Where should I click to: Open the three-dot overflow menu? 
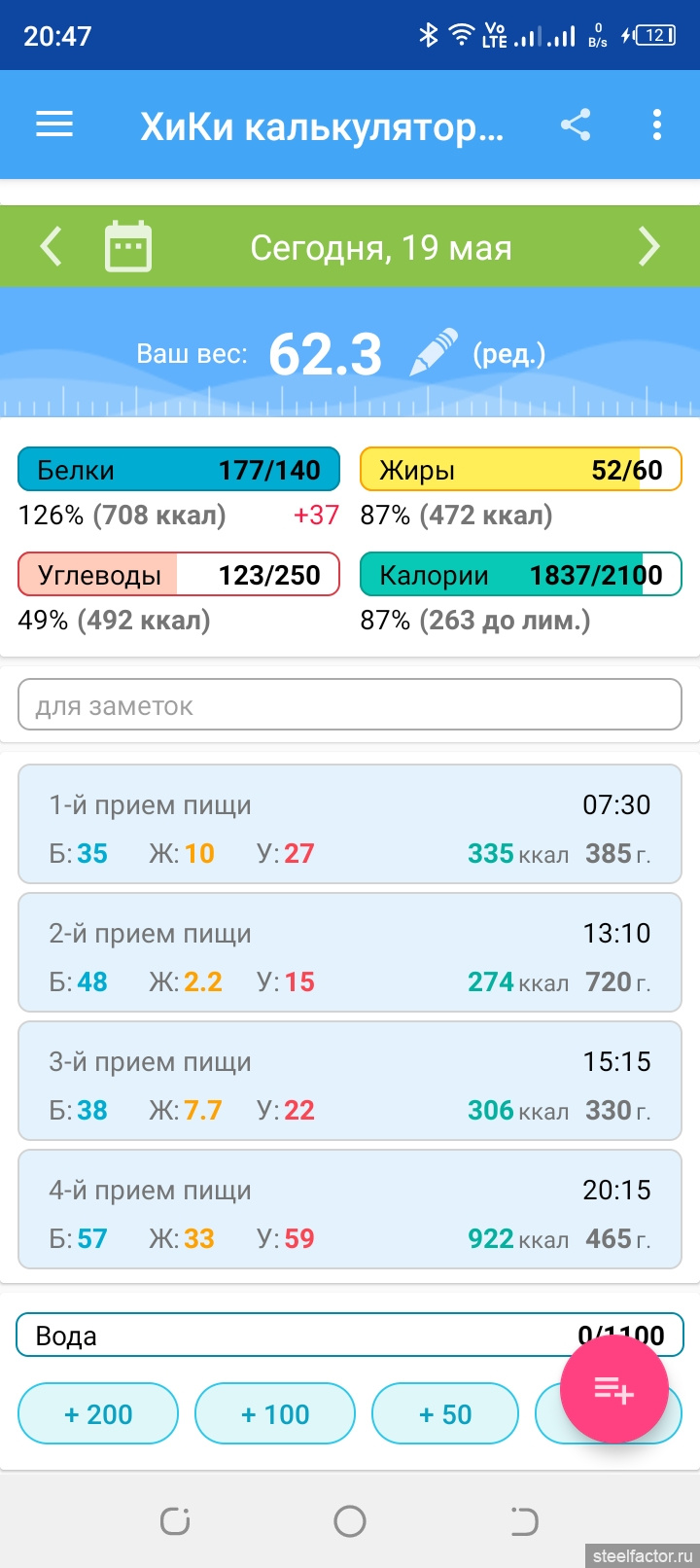click(657, 125)
